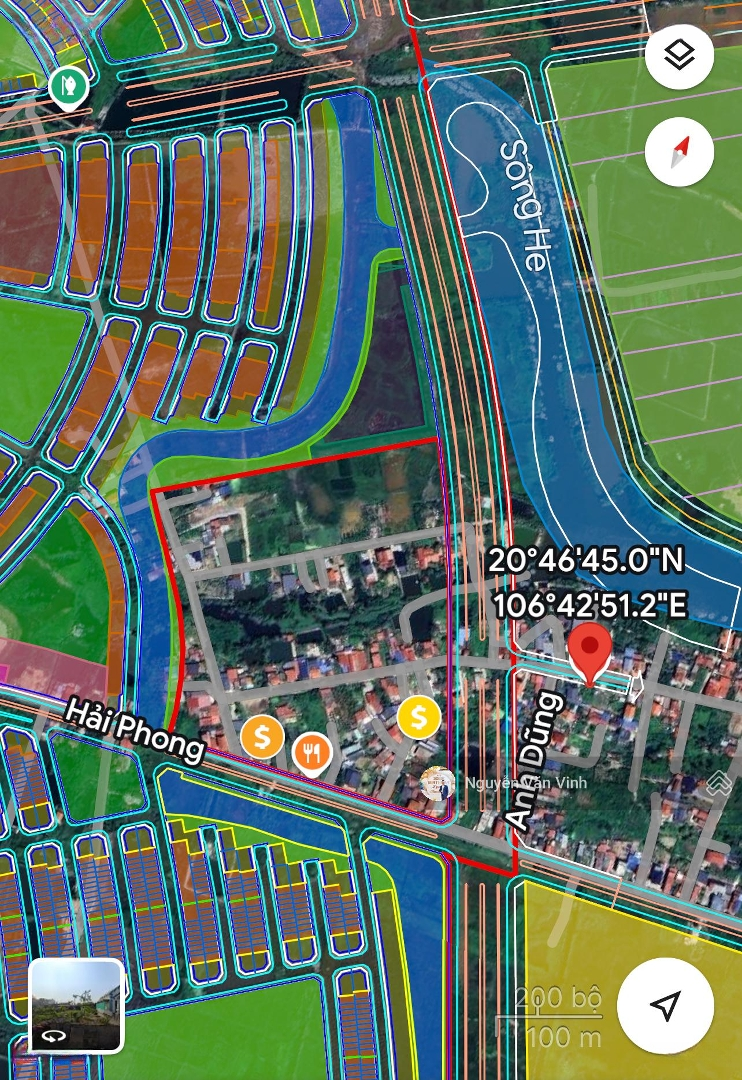Tap the compass to reset map orientation
The width and height of the screenshot is (742, 1080).
[x=680, y=154]
